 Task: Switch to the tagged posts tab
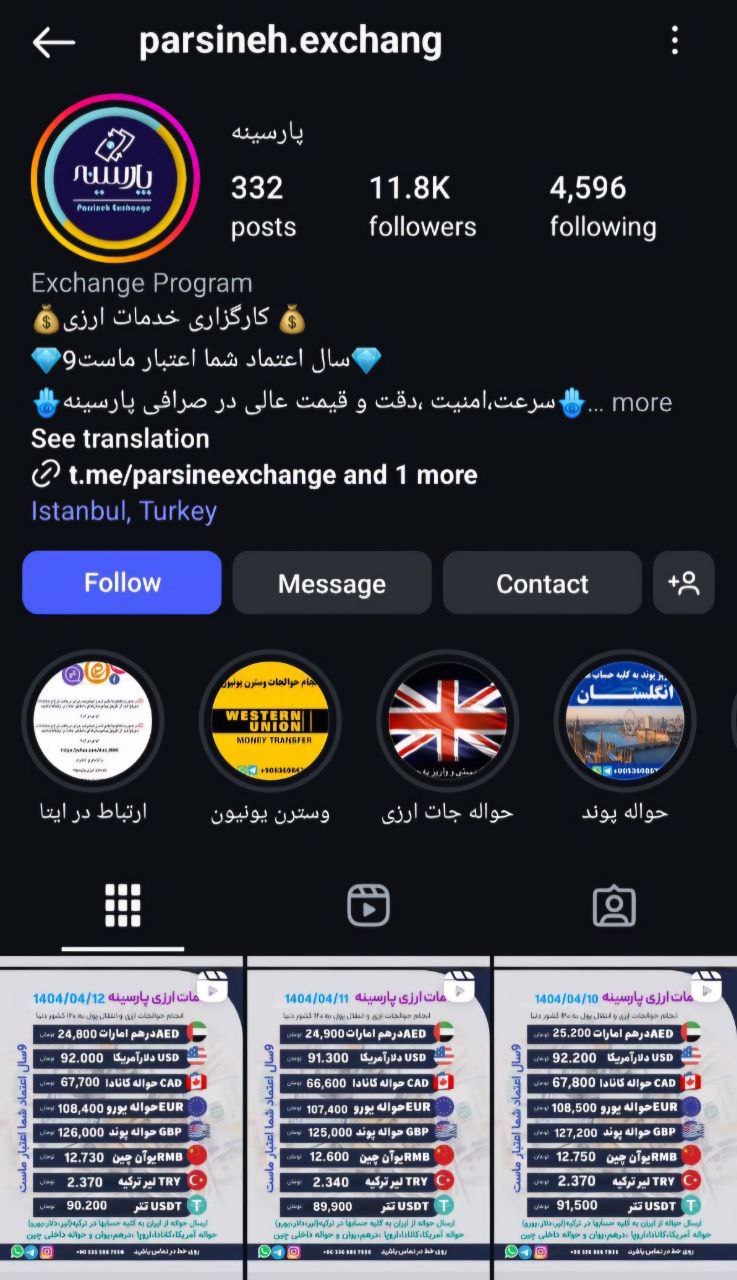tap(614, 906)
